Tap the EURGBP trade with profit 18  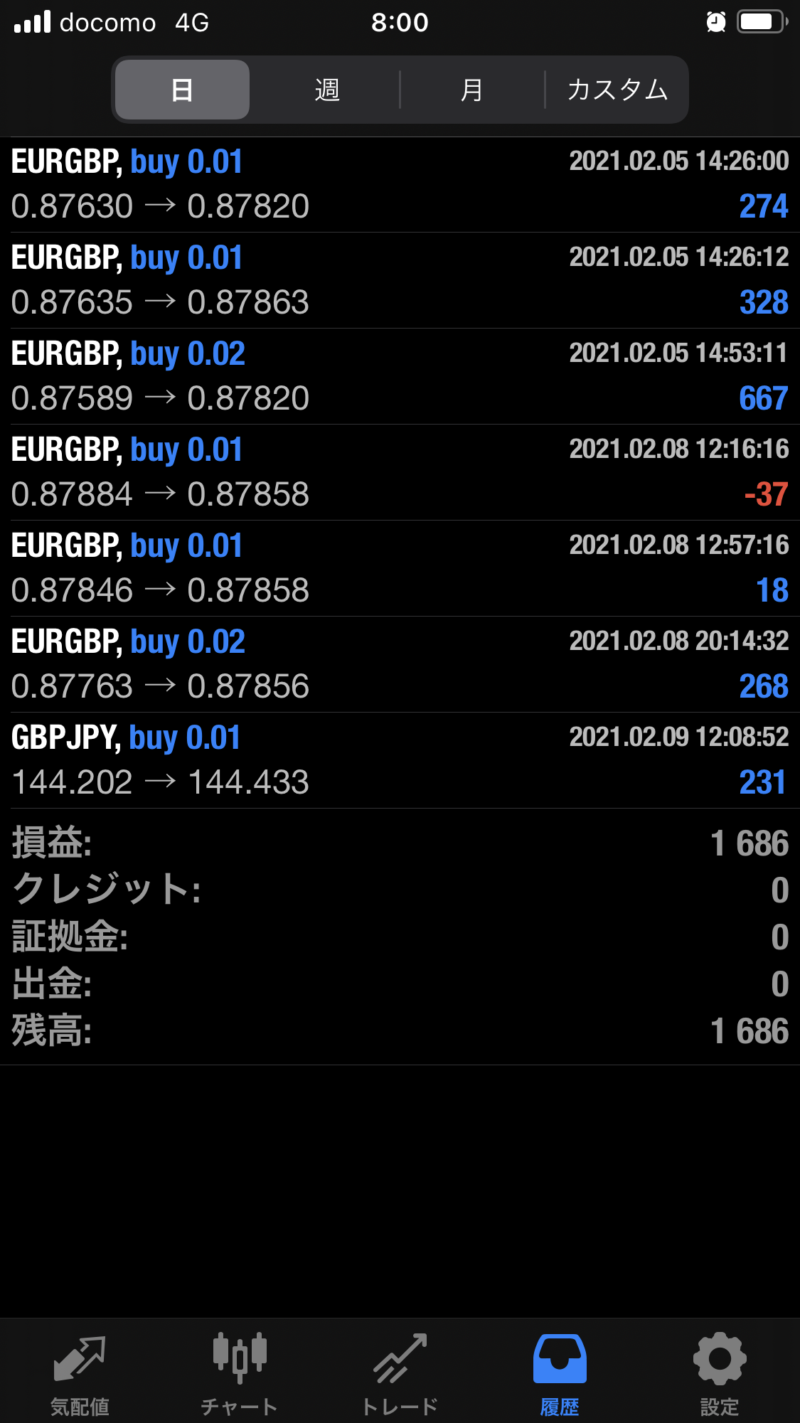[400, 569]
